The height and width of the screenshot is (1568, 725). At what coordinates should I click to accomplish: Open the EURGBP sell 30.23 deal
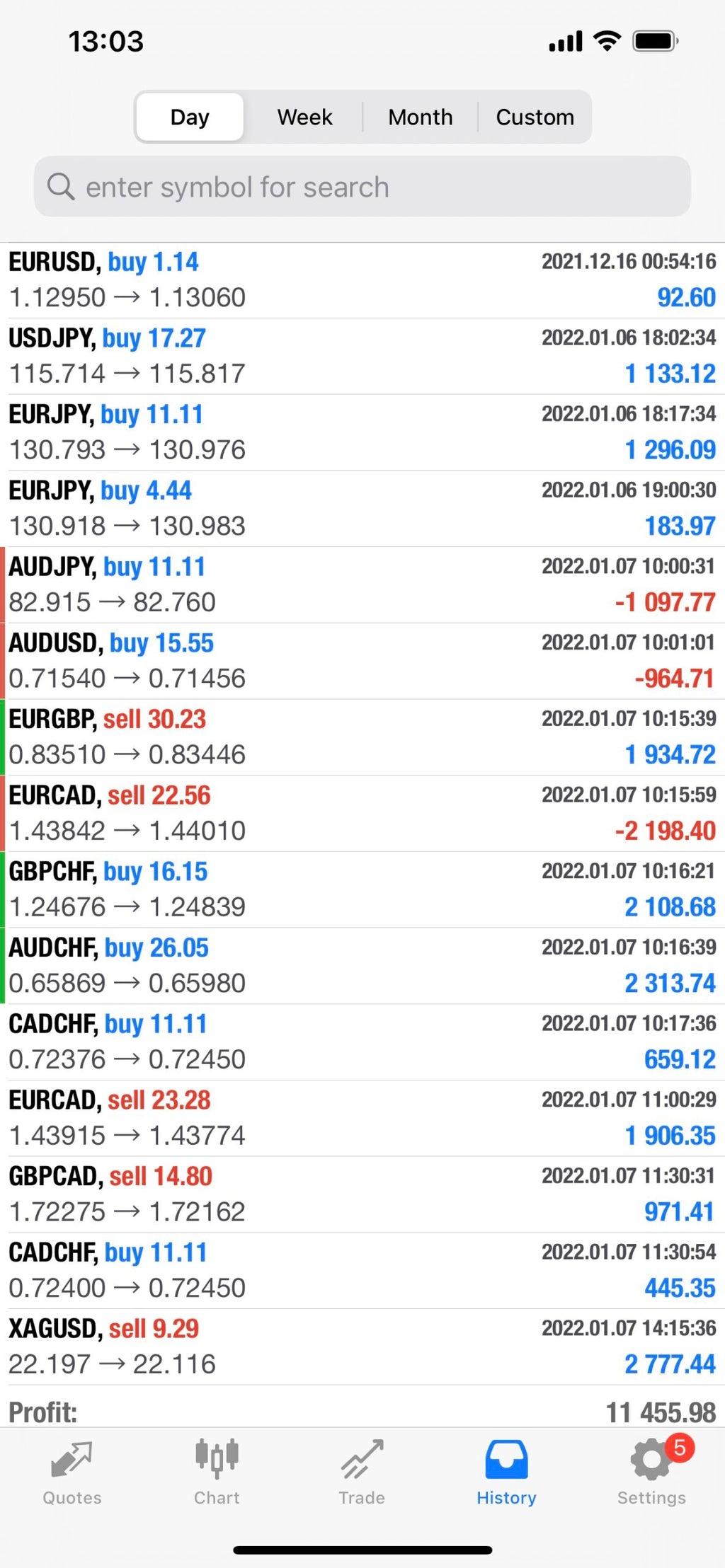[x=362, y=737]
